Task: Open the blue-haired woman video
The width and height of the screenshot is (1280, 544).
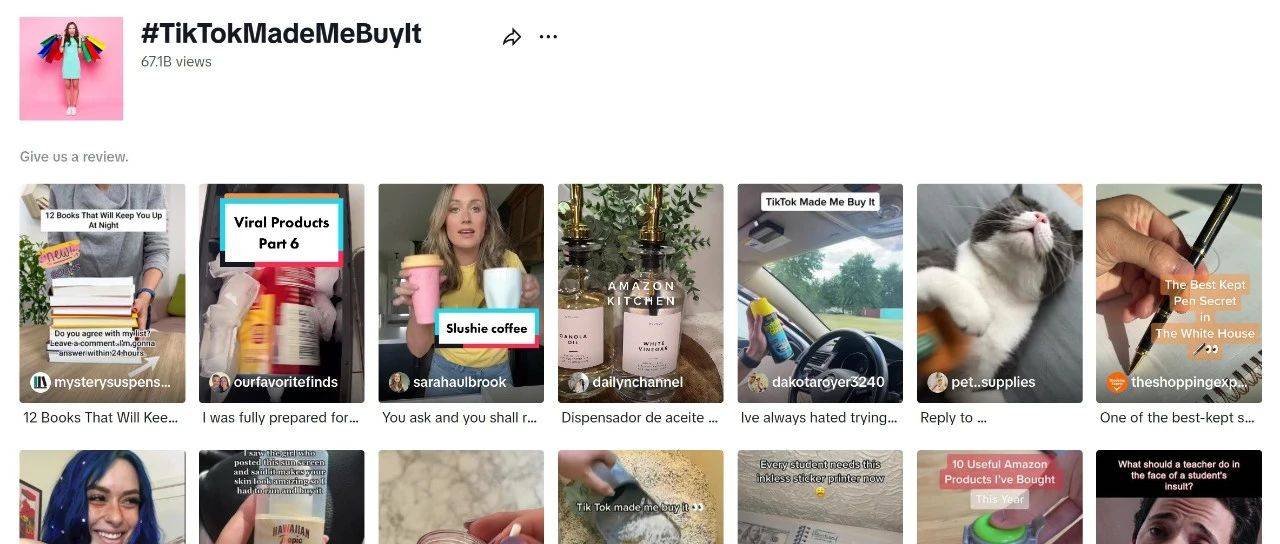Action: click(102, 497)
